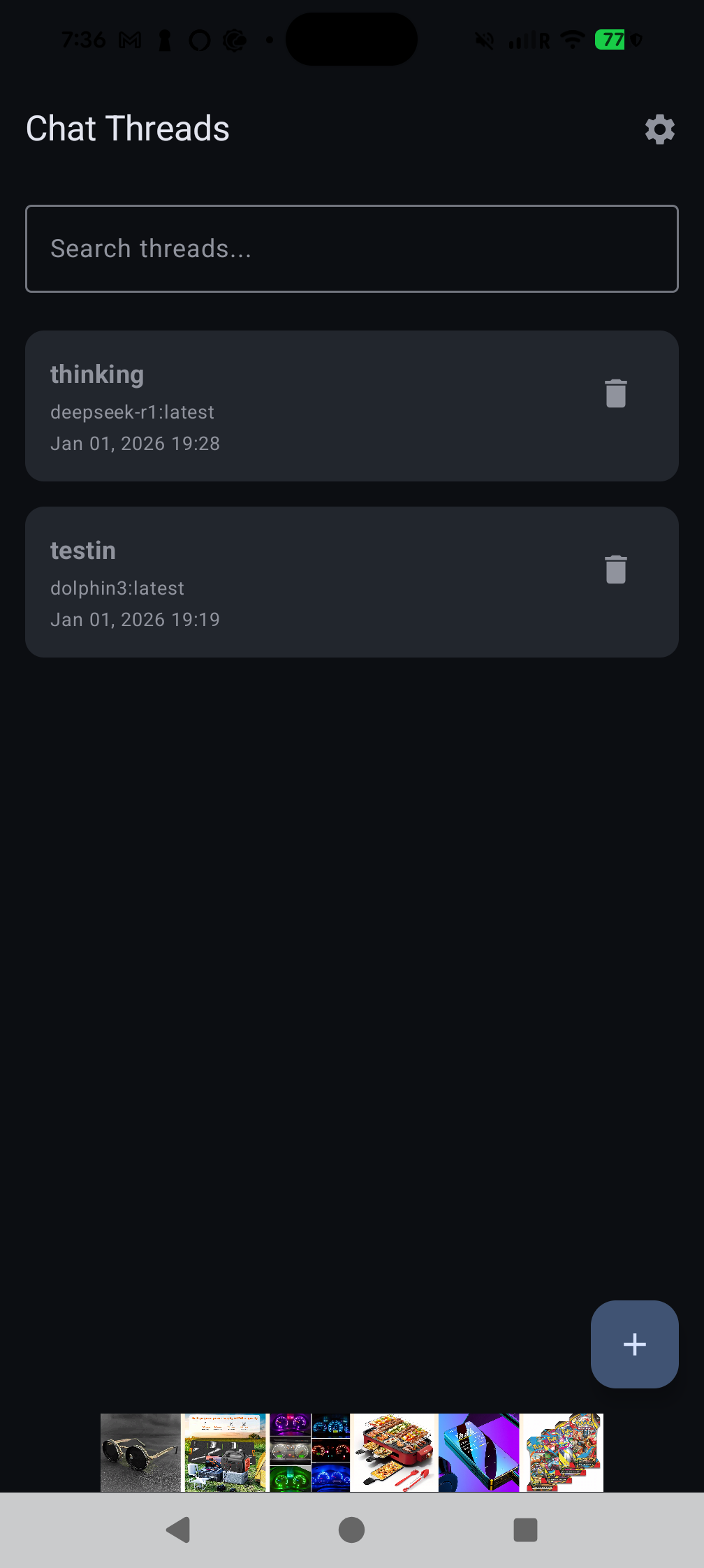Select the red grill thumbnail at bottom

(x=394, y=1452)
